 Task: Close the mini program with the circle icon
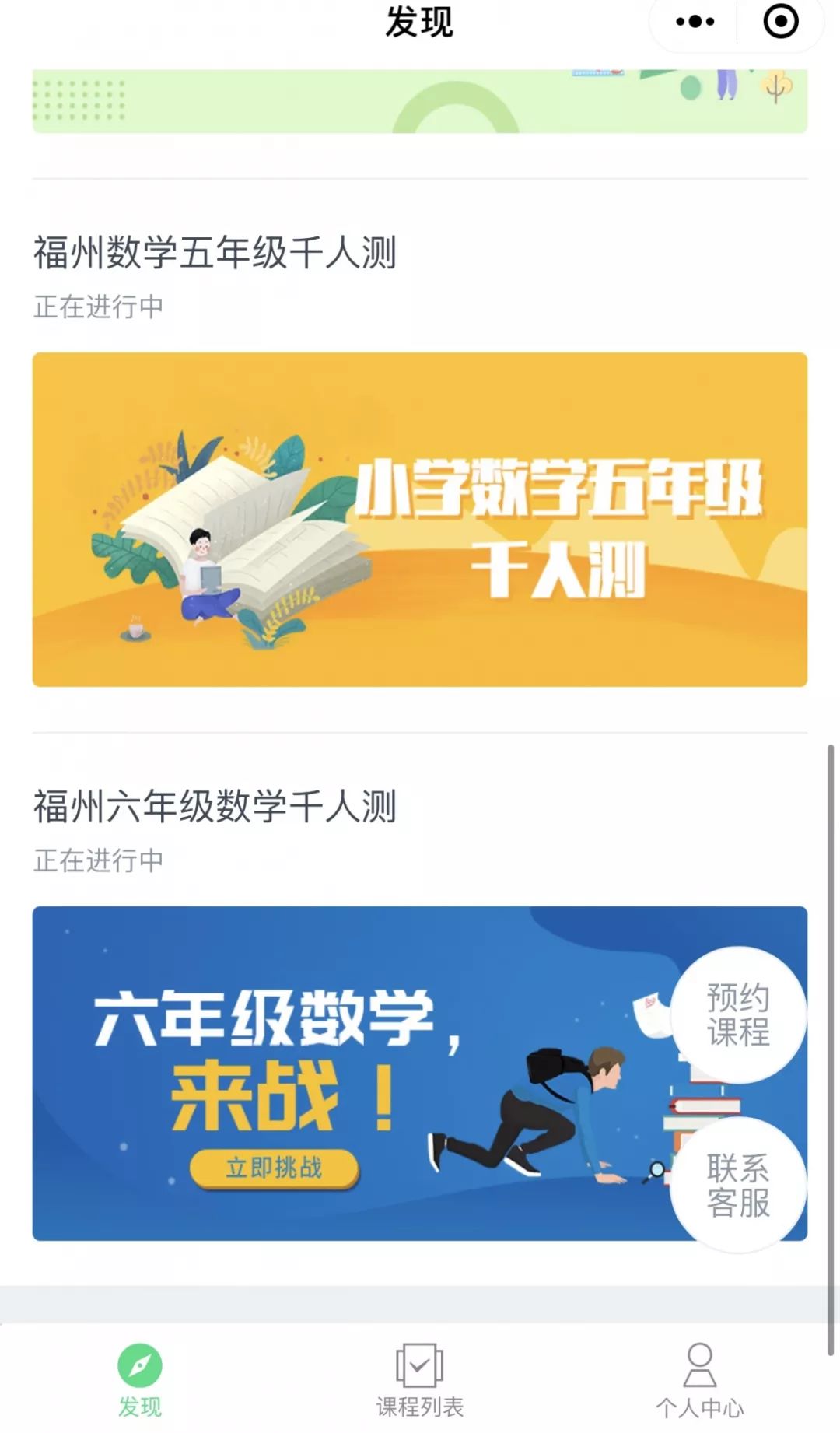click(780, 22)
